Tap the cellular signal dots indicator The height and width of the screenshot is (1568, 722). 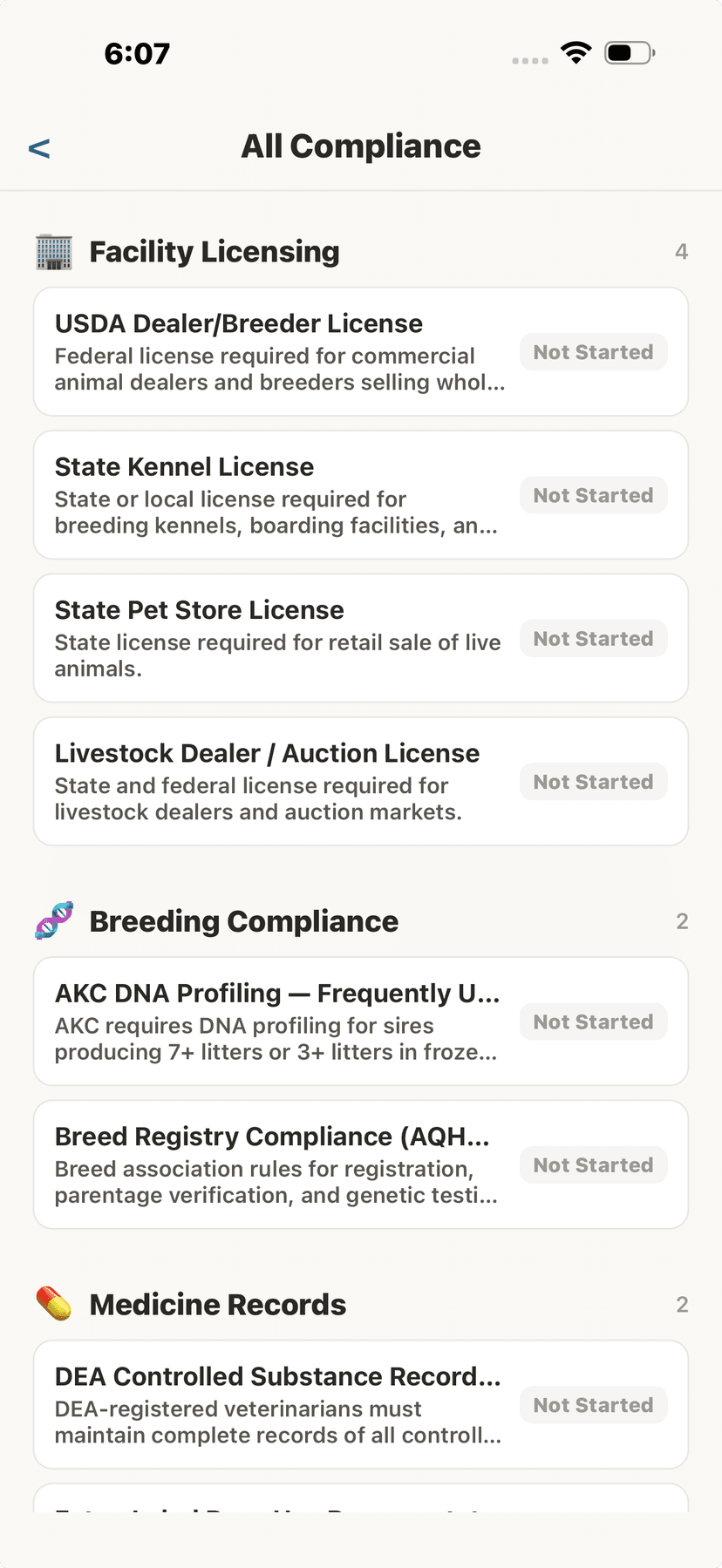point(529,59)
